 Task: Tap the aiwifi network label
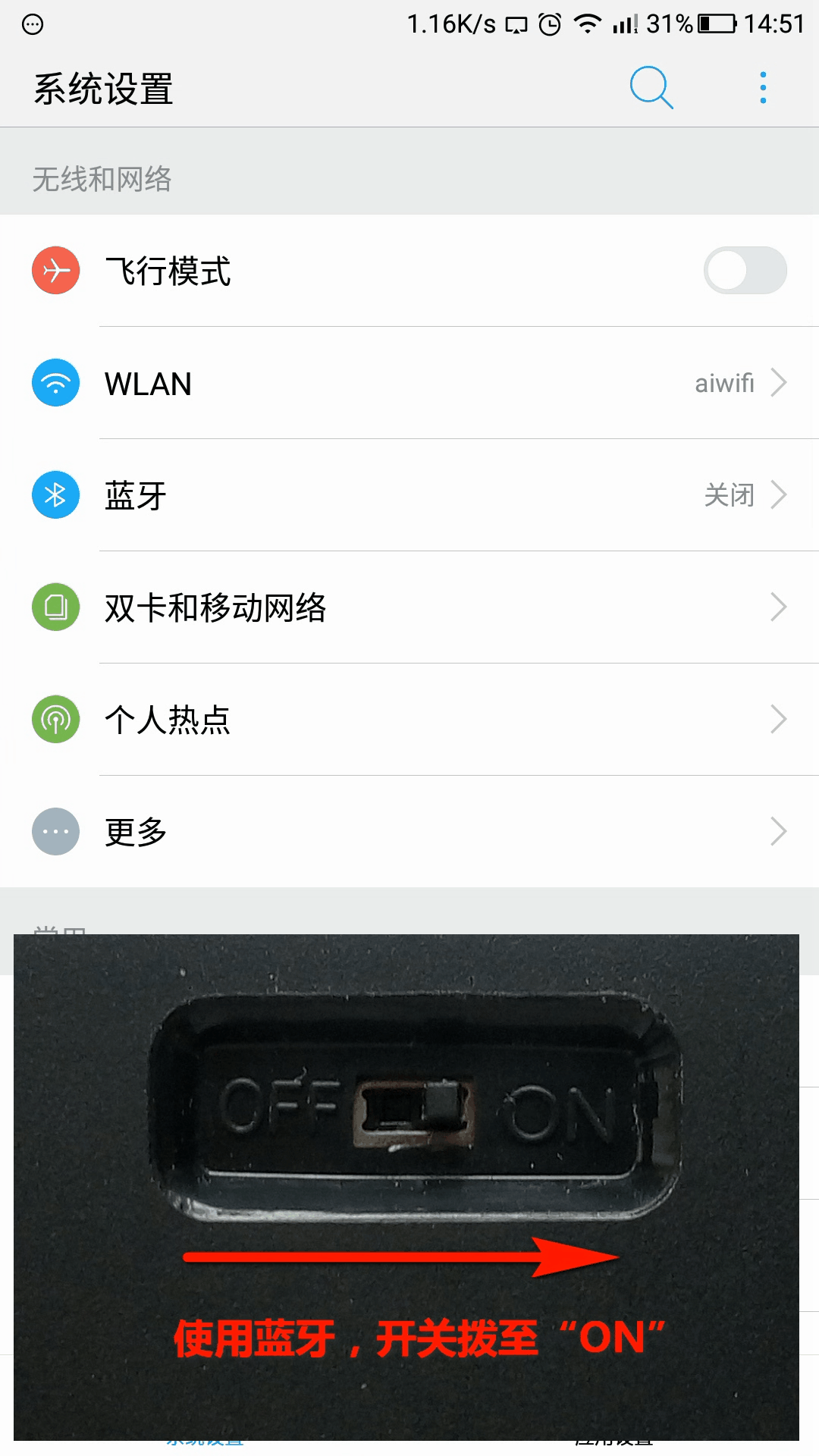point(723,383)
